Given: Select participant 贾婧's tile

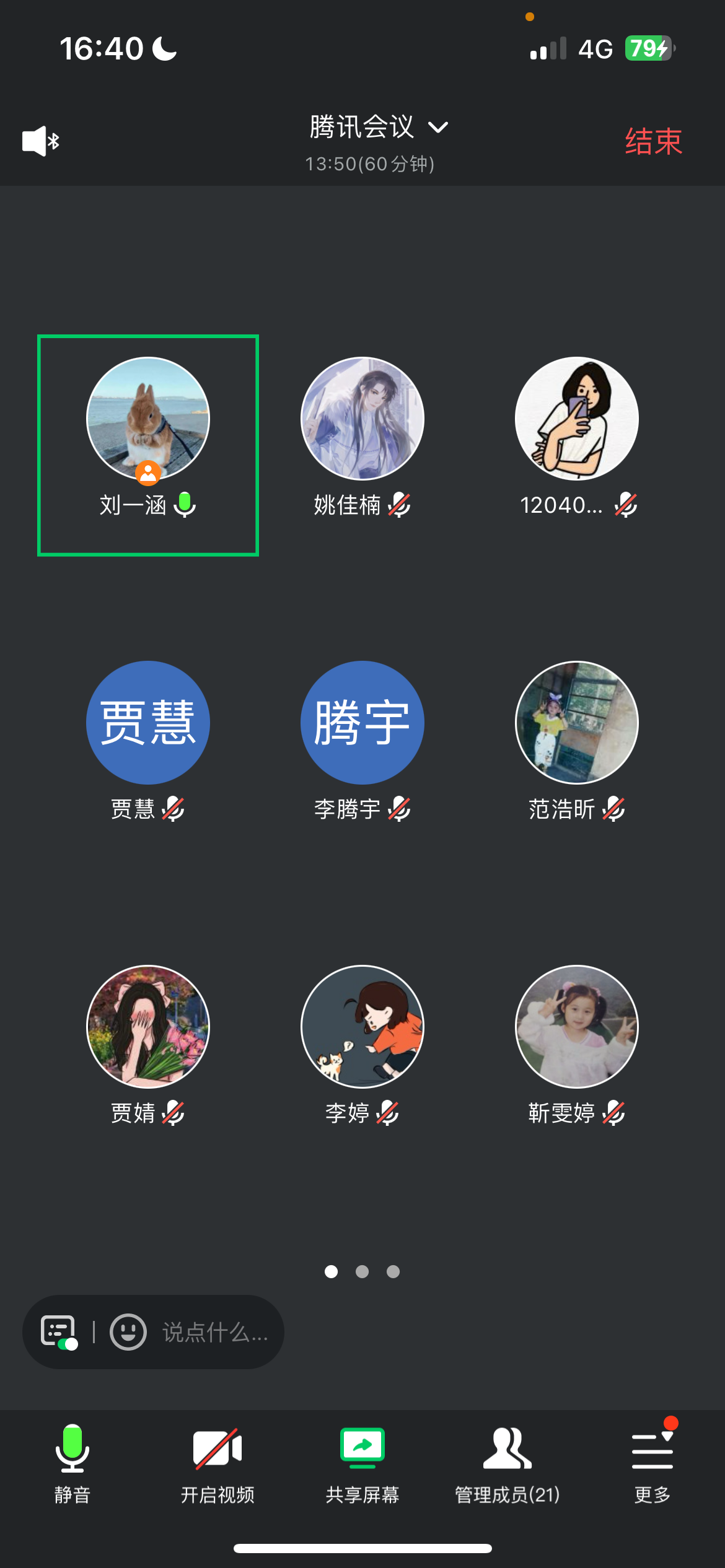Looking at the screenshot, I should pyautogui.click(x=148, y=1027).
